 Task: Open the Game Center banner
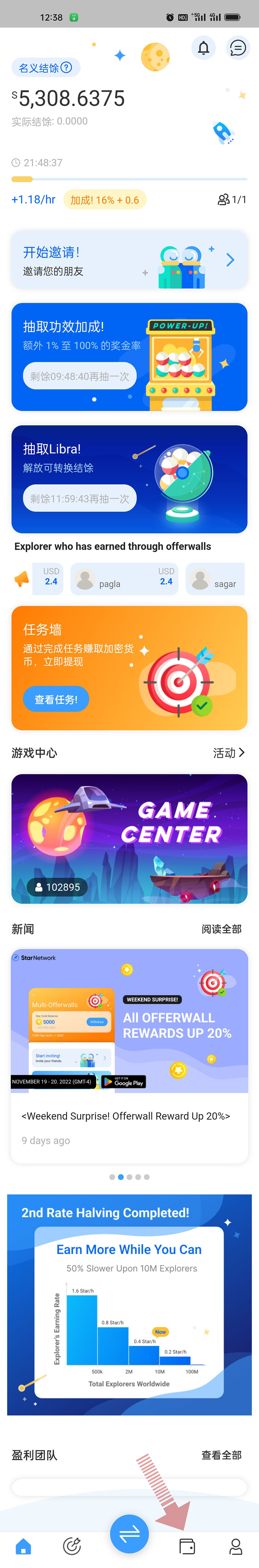[129, 838]
